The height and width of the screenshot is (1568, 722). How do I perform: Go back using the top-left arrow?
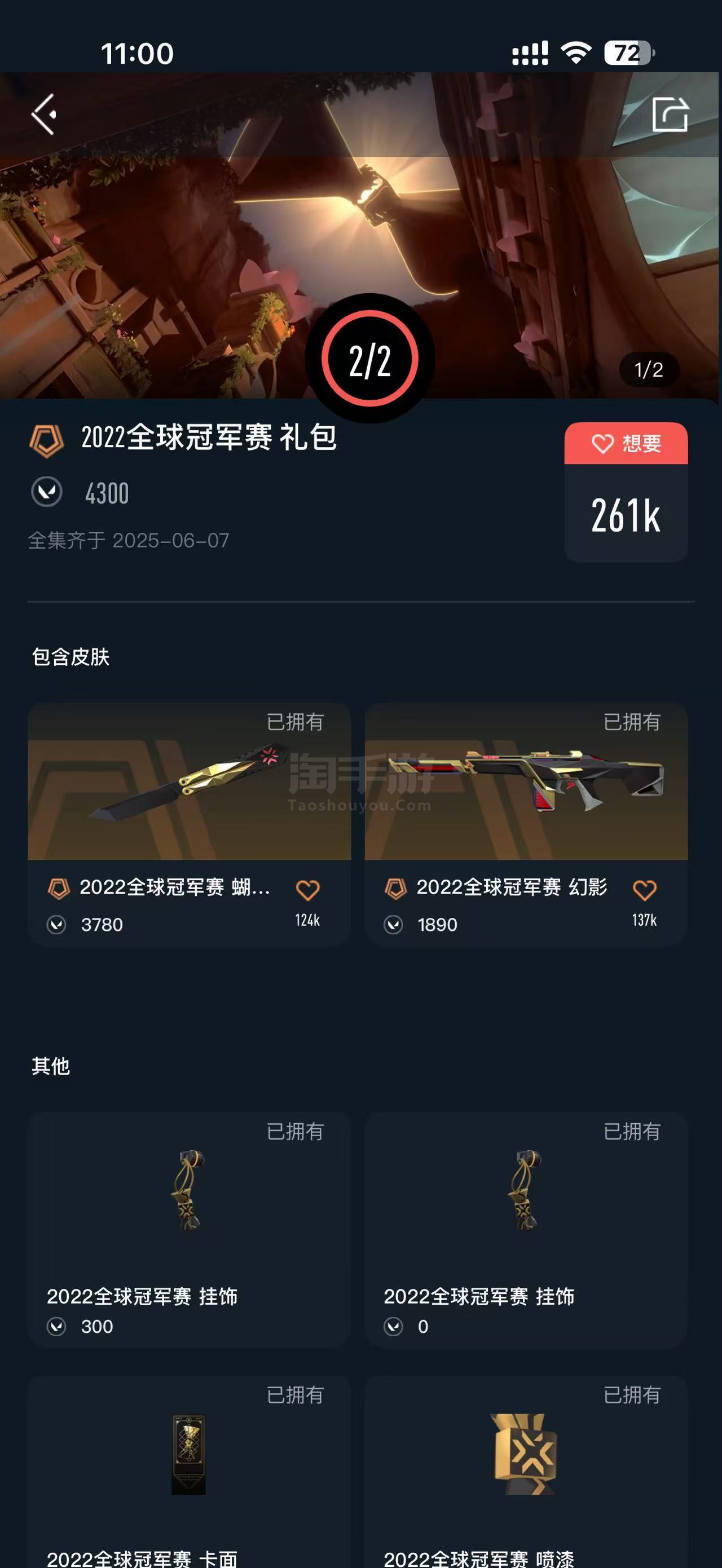point(44,114)
